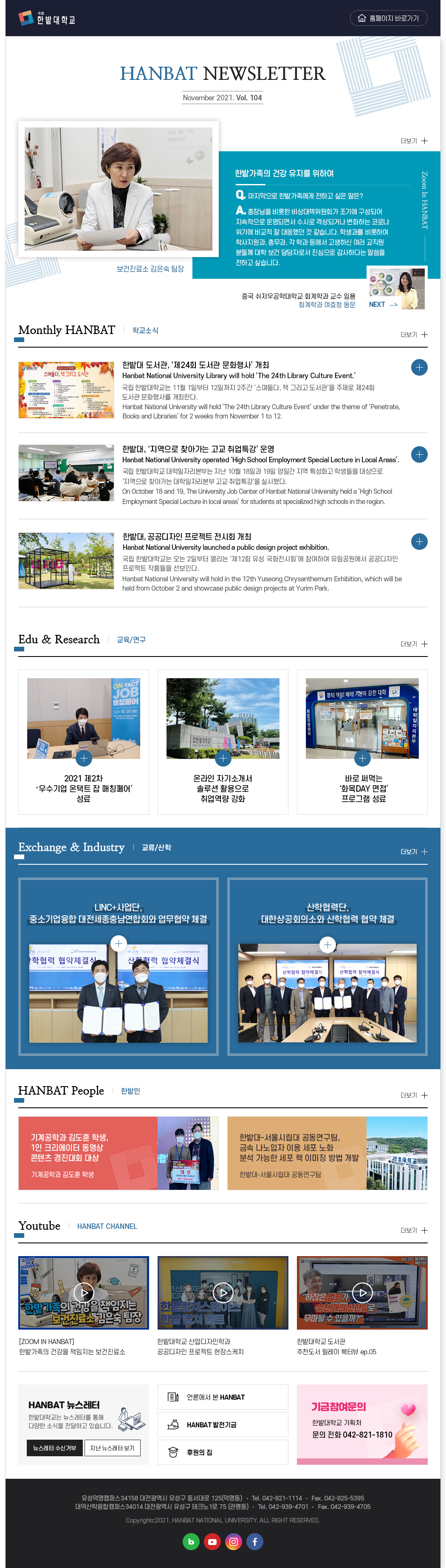
Task: Open 한밭대-서울시립대 공동연구팀 story
Action: [x=327, y=1153]
